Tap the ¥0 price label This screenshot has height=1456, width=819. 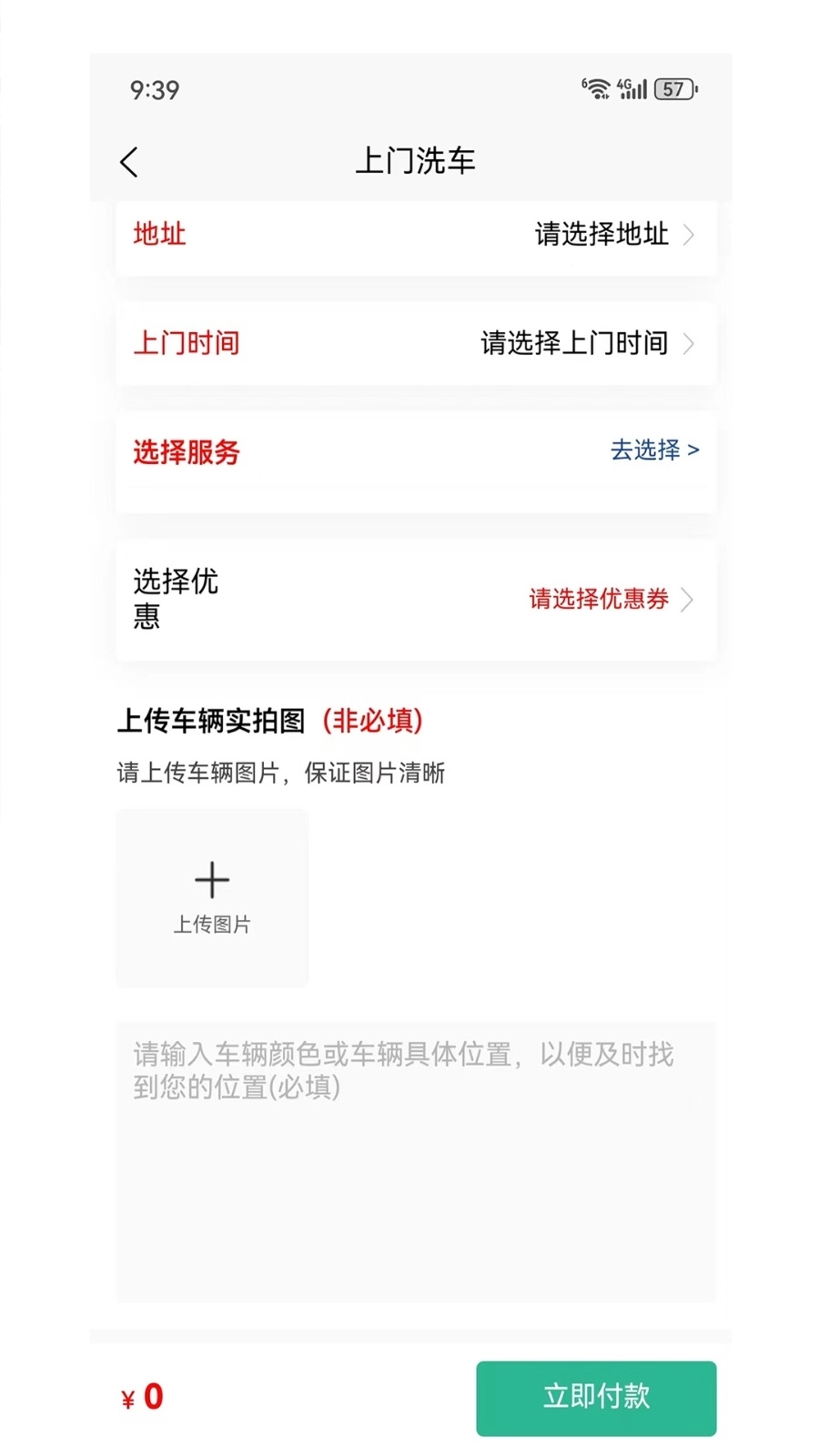143,1398
